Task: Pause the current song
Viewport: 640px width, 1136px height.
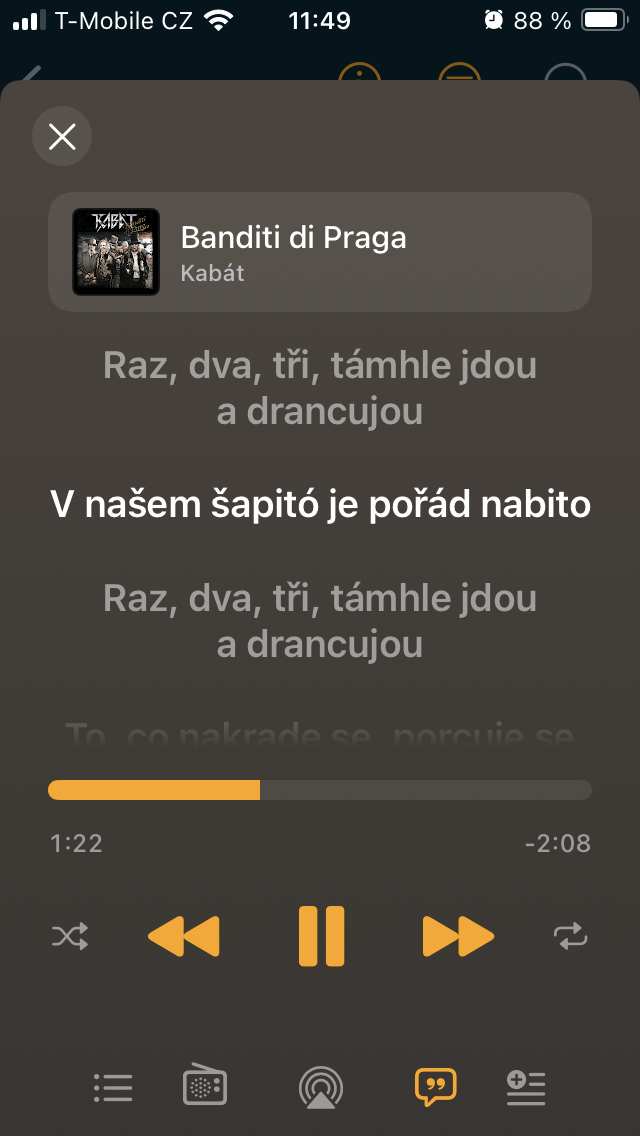Action: tap(321, 937)
